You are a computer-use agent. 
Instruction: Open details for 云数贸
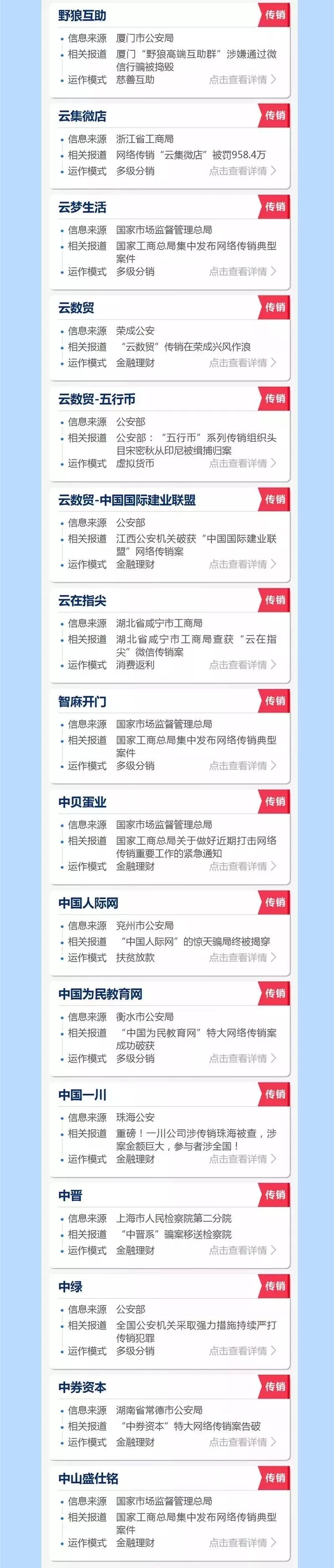coord(242,363)
